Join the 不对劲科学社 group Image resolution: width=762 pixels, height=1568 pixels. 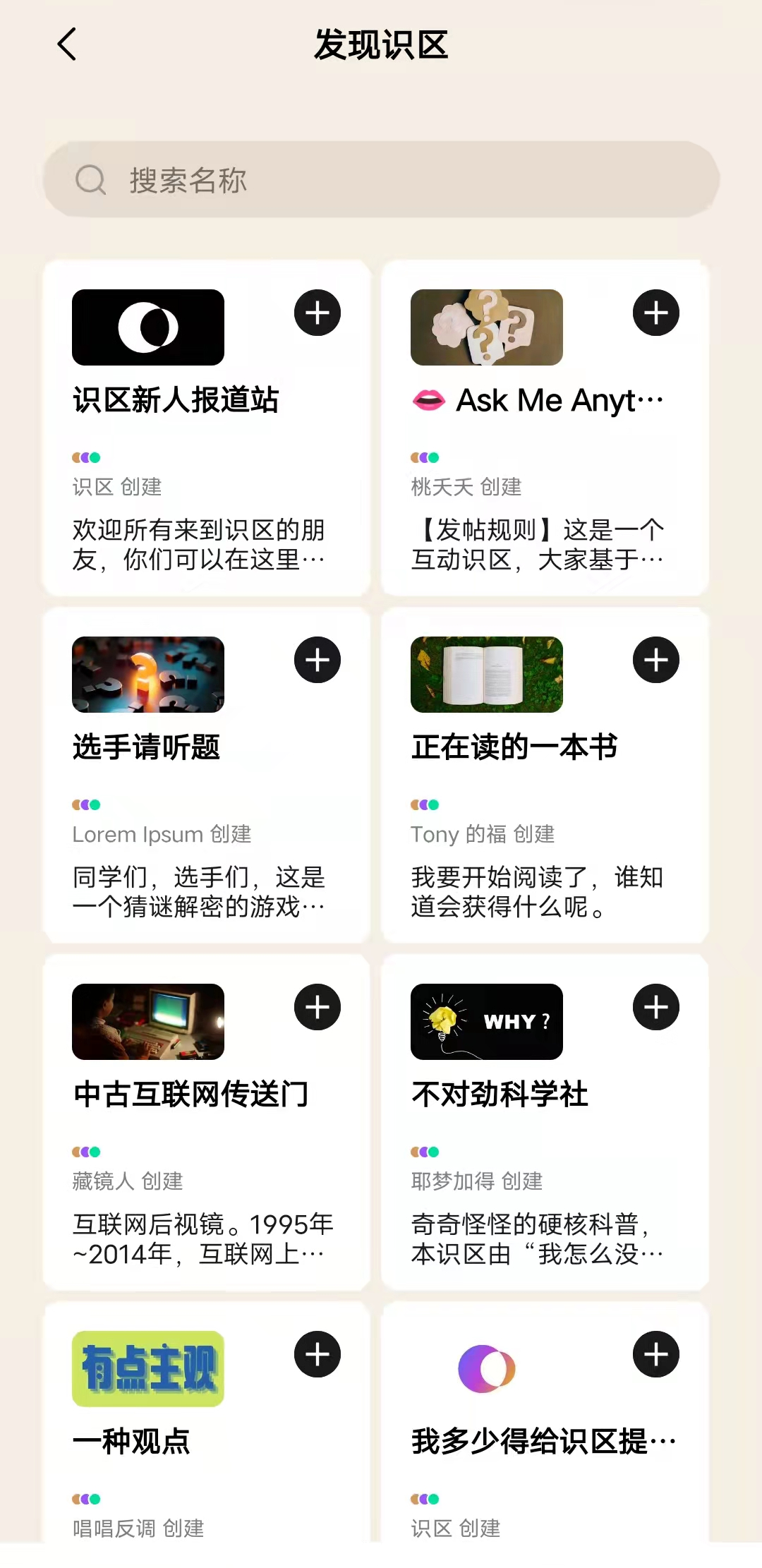(656, 1007)
